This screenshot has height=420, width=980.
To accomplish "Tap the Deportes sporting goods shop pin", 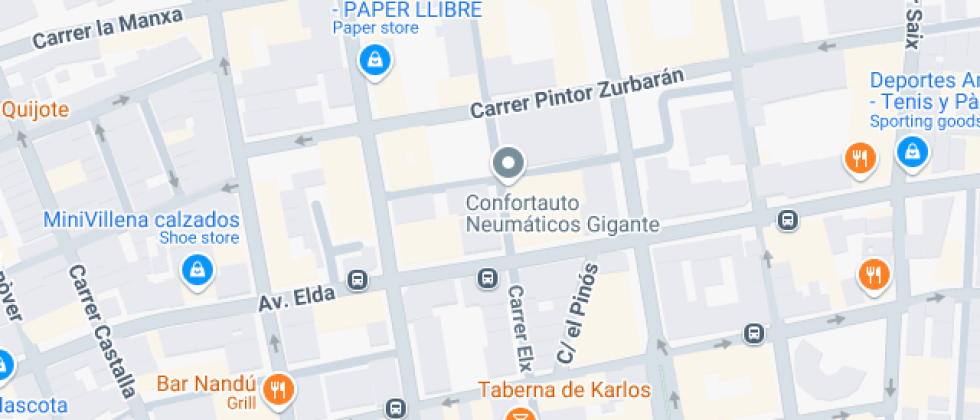I will (x=913, y=152).
